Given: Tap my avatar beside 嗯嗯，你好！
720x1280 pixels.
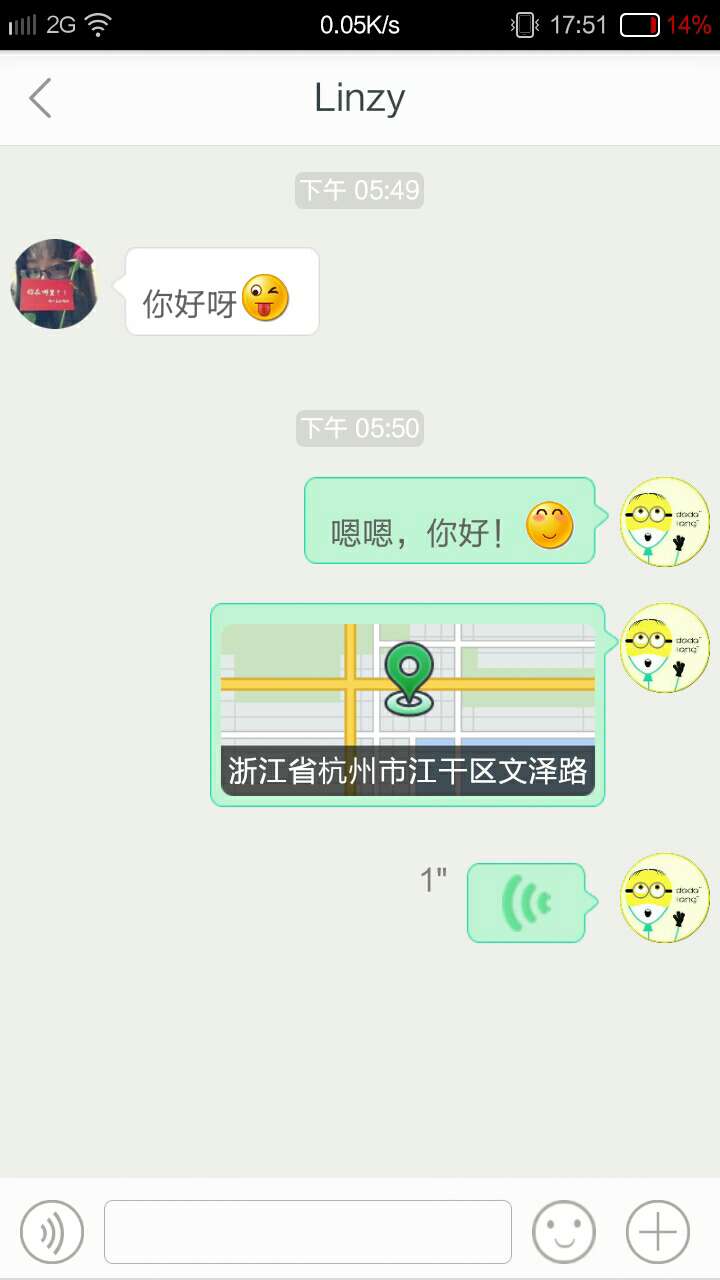Looking at the screenshot, I should click(x=665, y=522).
